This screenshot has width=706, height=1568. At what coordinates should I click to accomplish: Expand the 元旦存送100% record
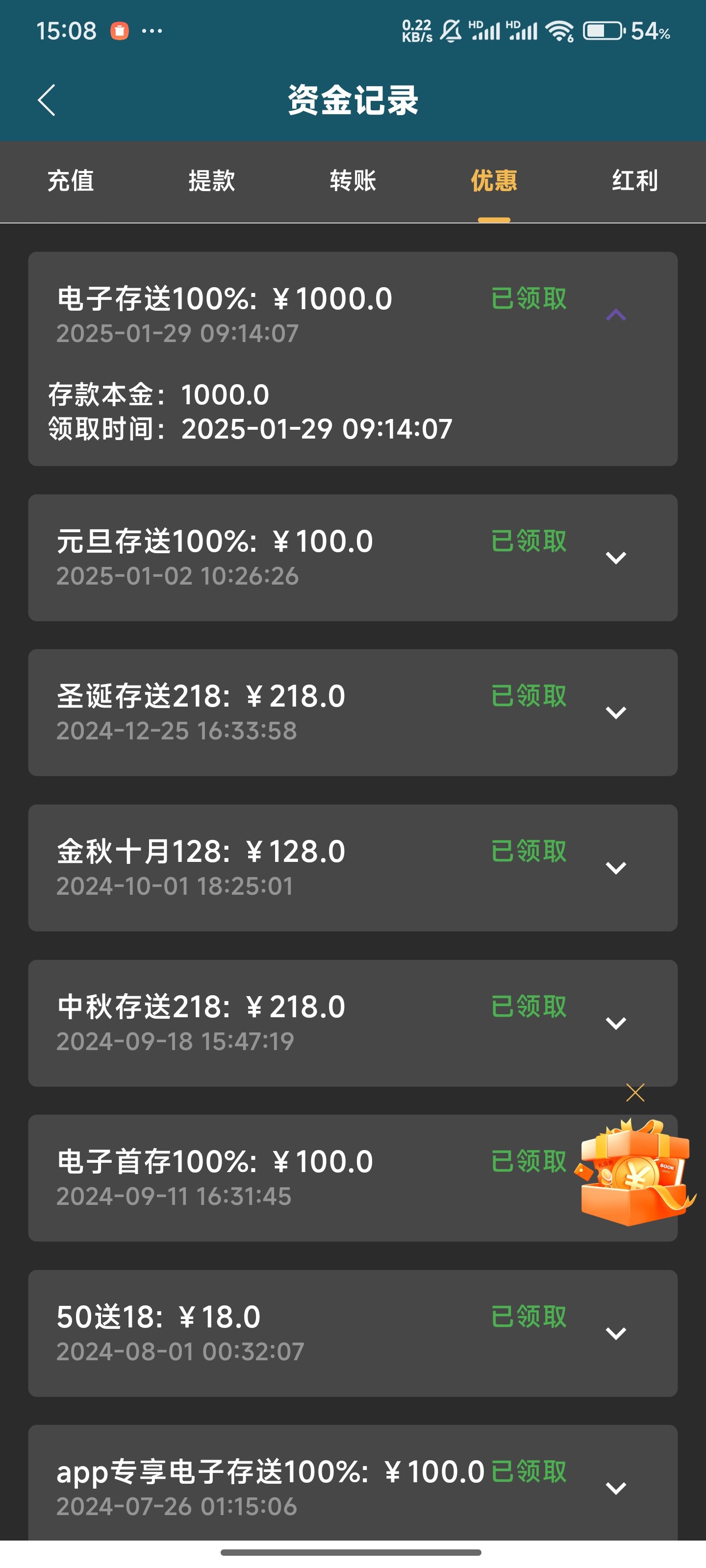point(616,558)
